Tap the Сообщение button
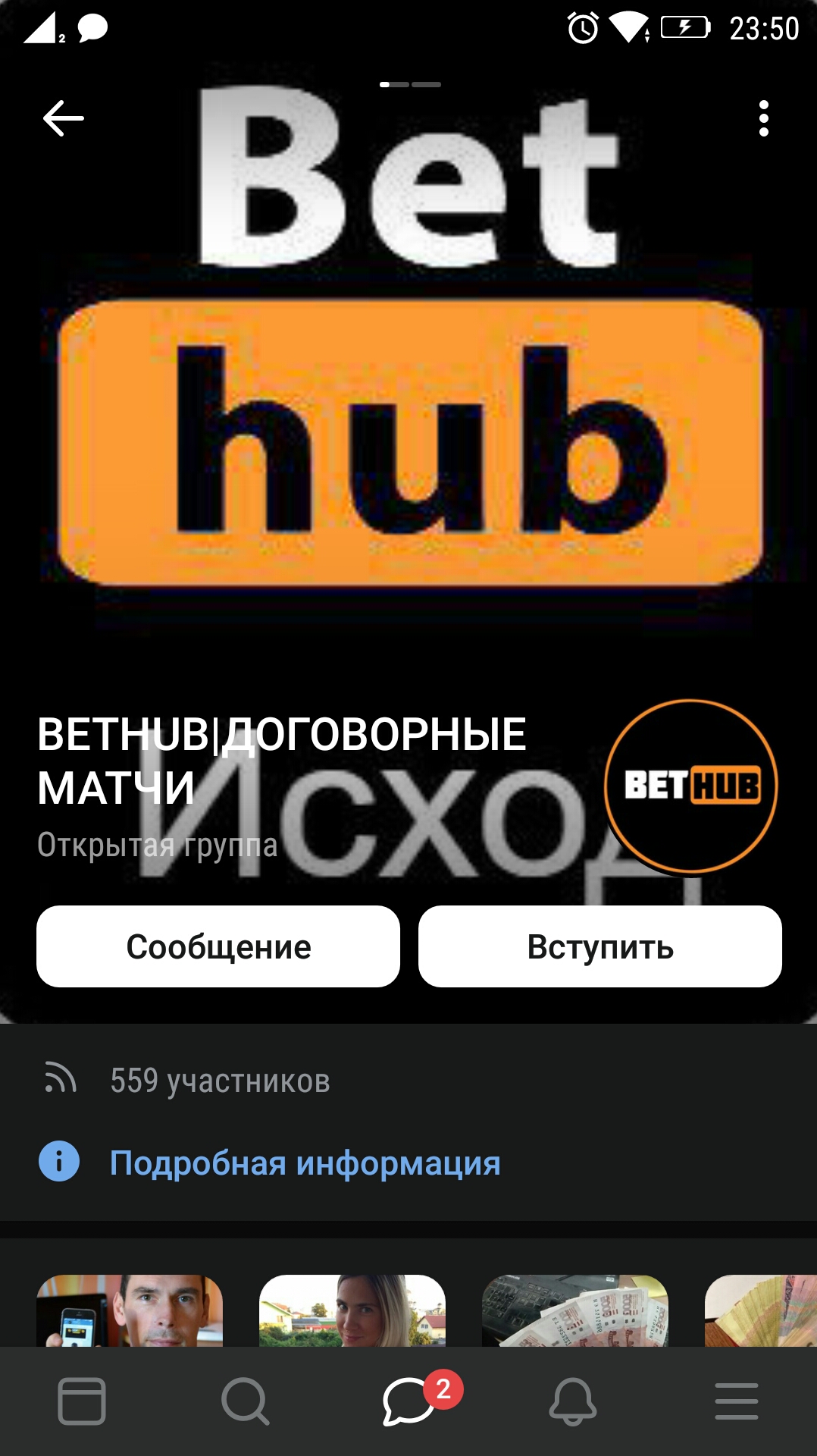The width and height of the screenshot is (817, 1456). click(x=218, y=946)
